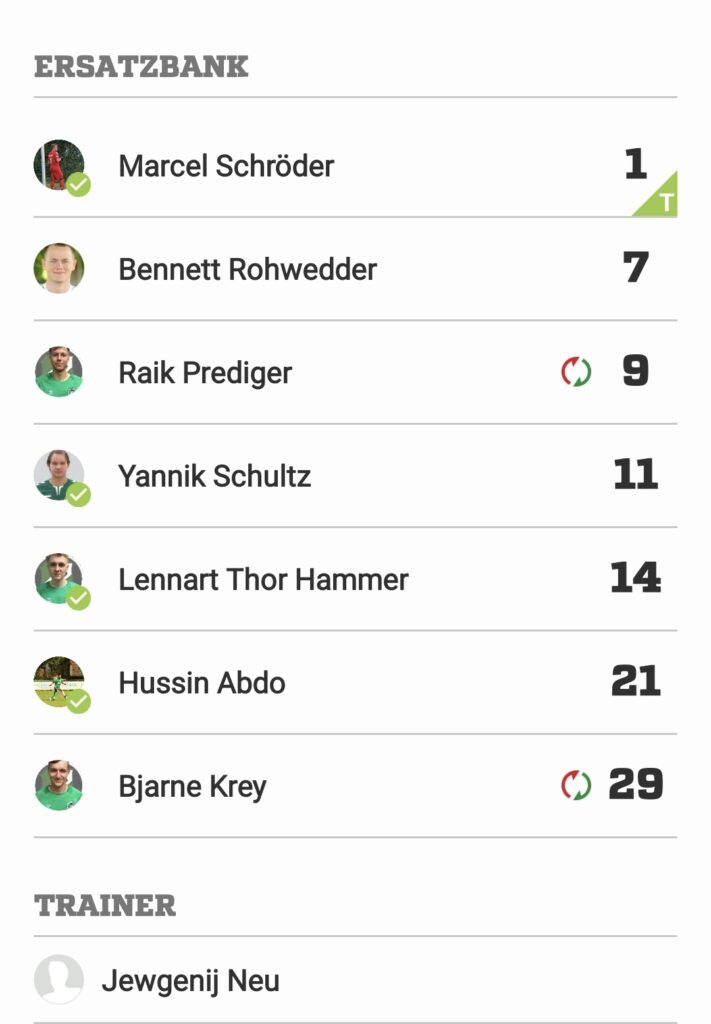711x1024 pixels.
Task: Open Bennett Rohwedder's player profile
Action: [247, 269]
